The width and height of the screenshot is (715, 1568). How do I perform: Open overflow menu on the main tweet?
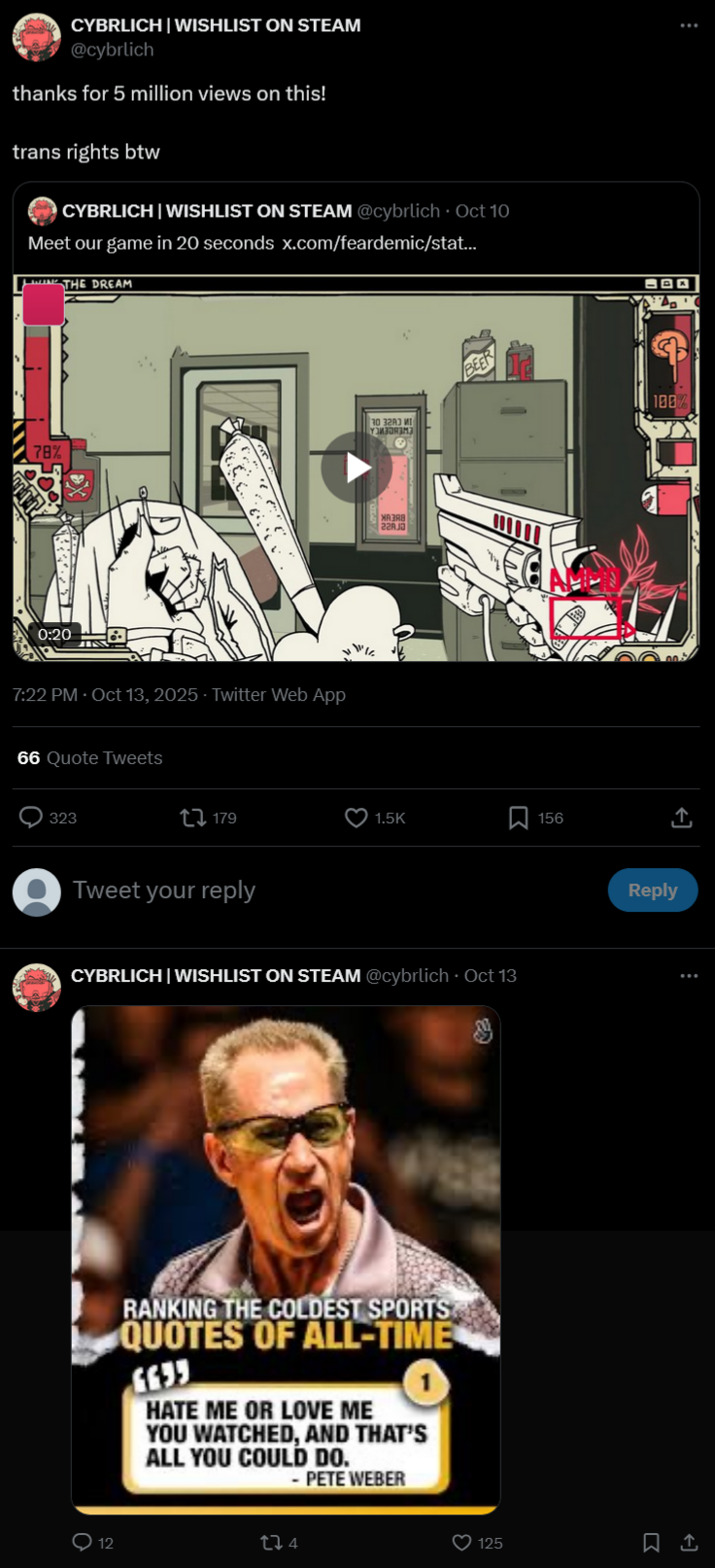[x=689, y=25]
